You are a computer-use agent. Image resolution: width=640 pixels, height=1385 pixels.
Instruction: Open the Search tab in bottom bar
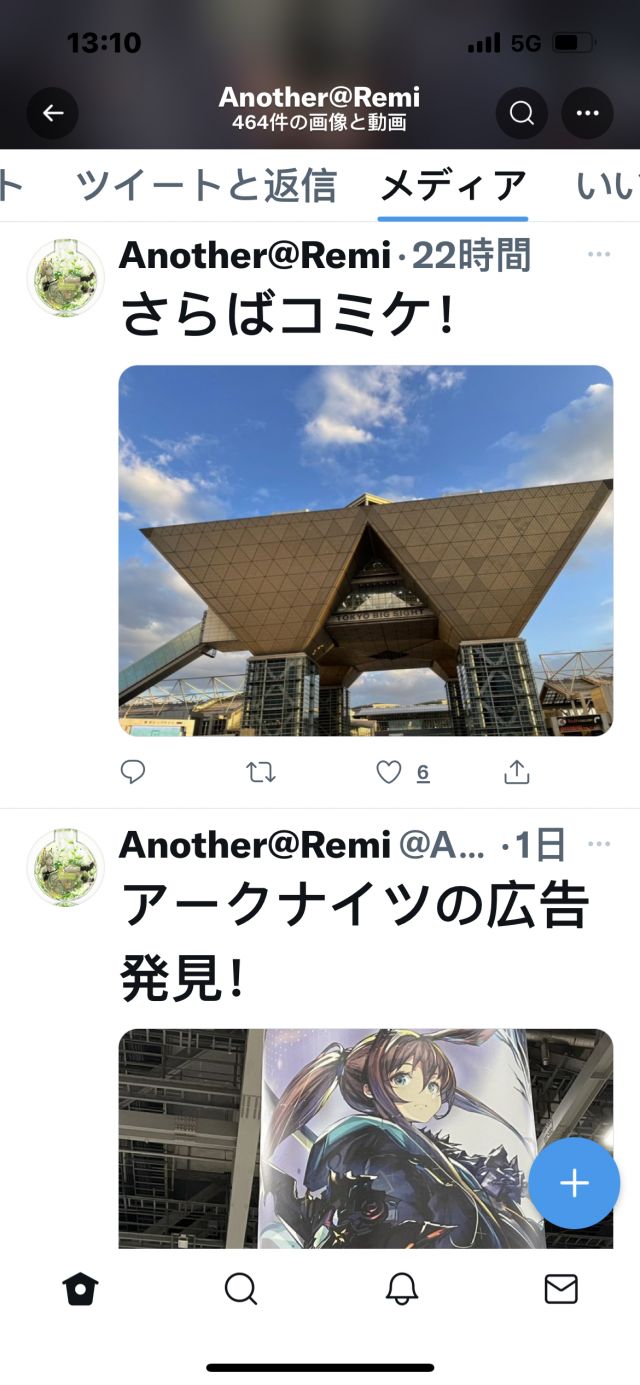(x=240, y=1290)
